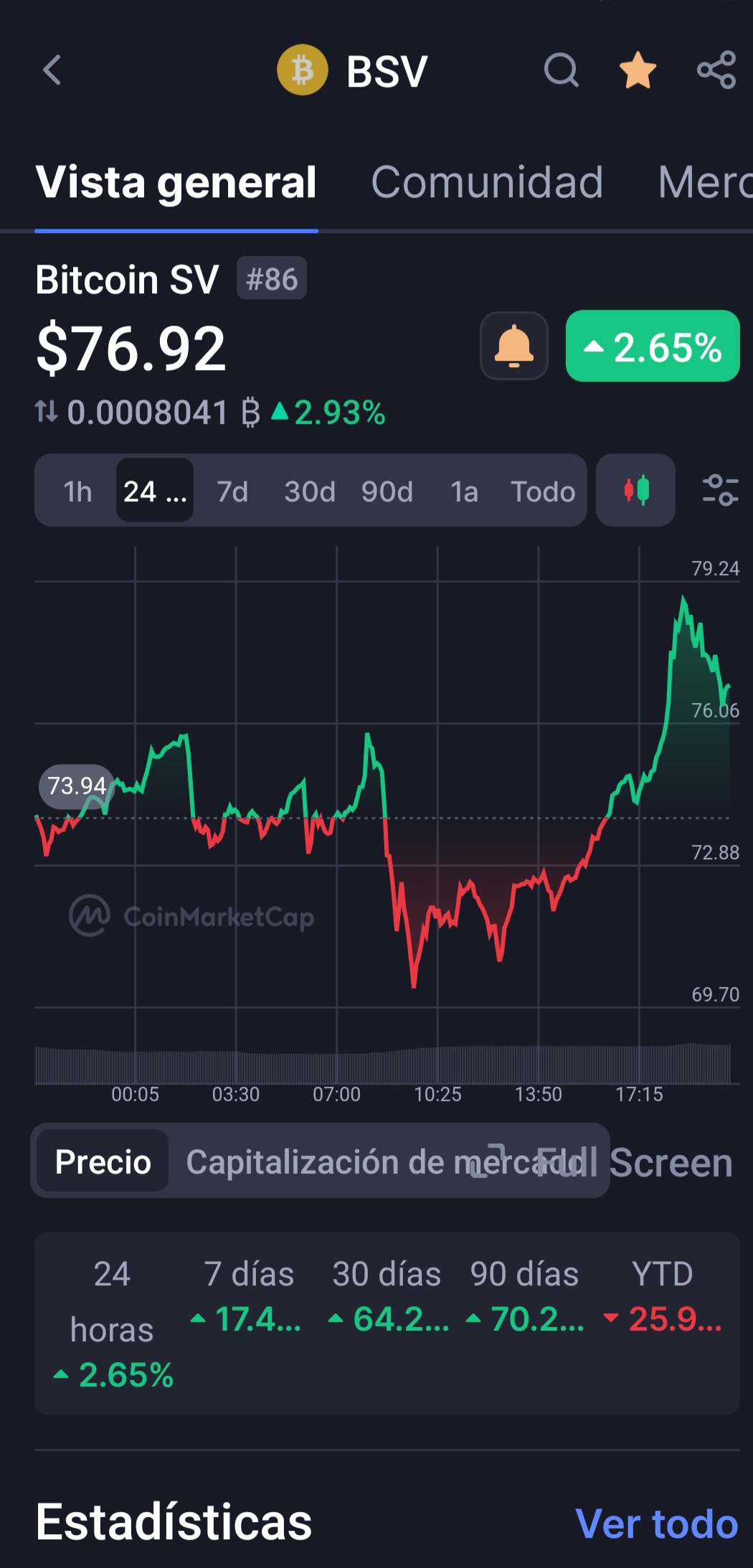Switch to the candlestick chart view
The height and width of the screenshot is (1568, 753).
(635, 490)
